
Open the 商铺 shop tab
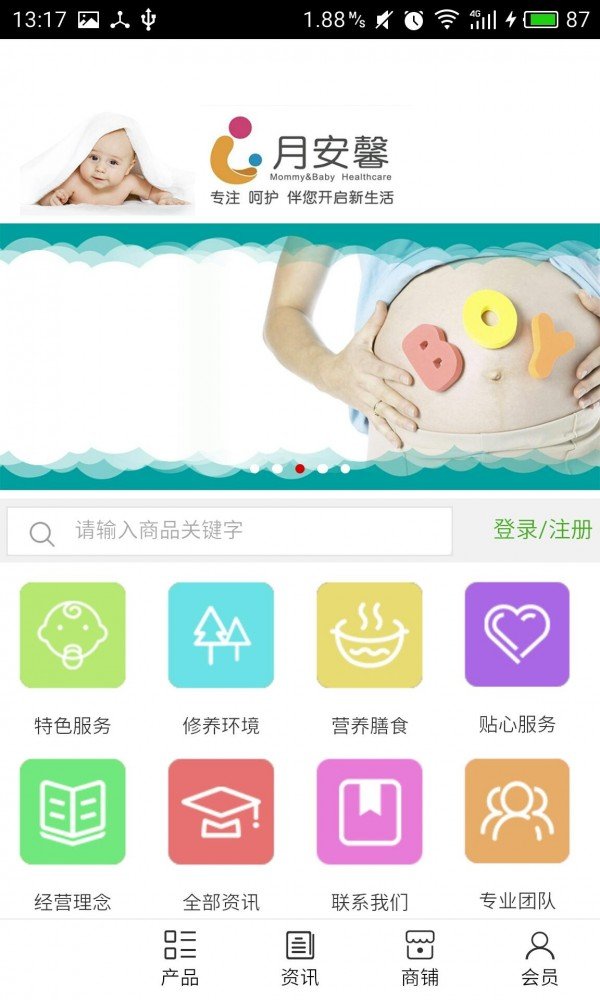[420, 958]
